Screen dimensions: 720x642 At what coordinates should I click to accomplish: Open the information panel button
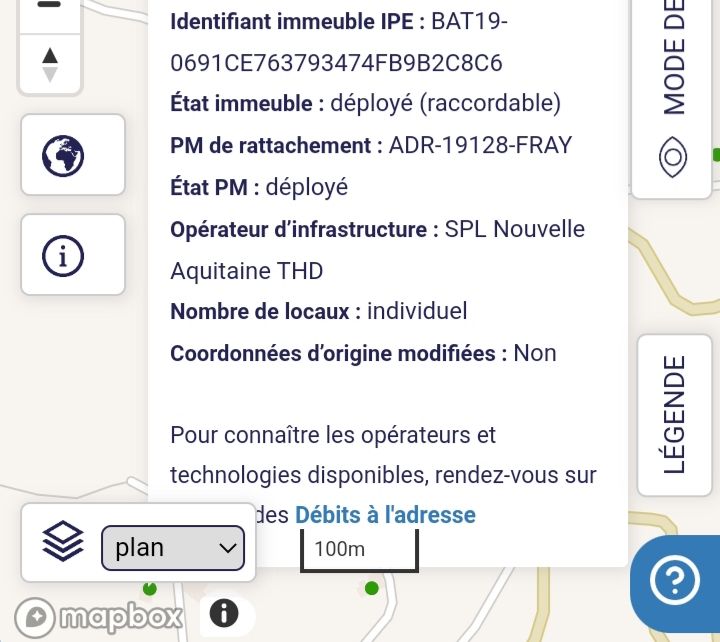pyautogui.click(x=63, y=256)
